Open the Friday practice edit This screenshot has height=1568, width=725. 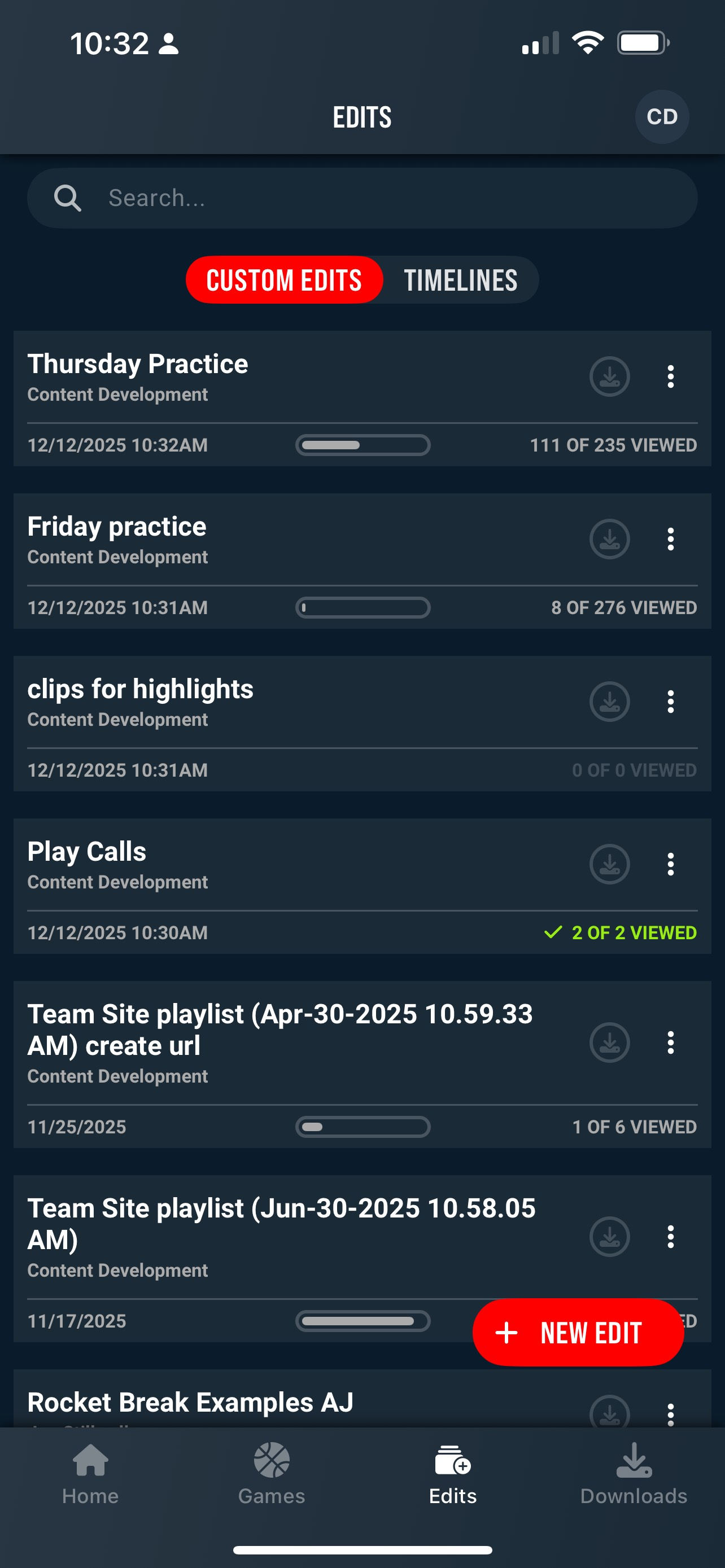click(117, 527)
